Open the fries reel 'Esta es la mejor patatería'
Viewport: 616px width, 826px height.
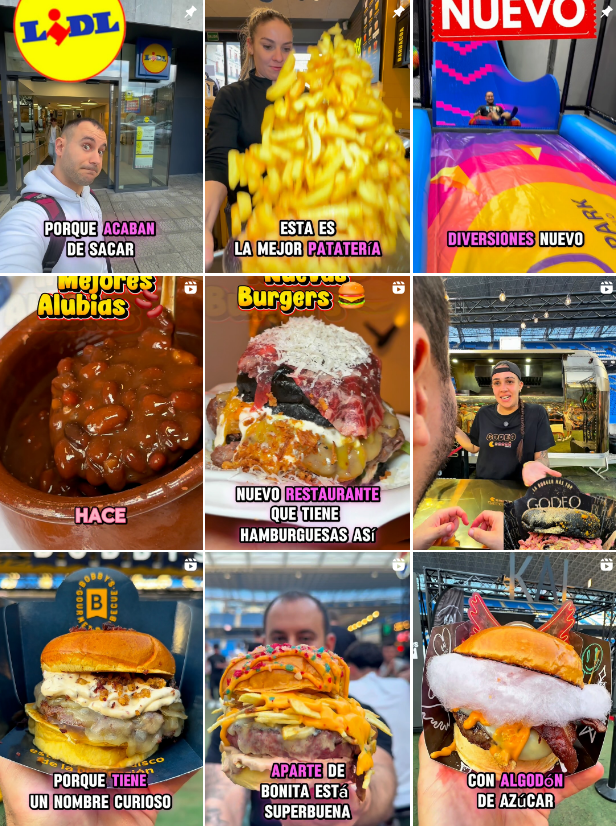point(307,136)
